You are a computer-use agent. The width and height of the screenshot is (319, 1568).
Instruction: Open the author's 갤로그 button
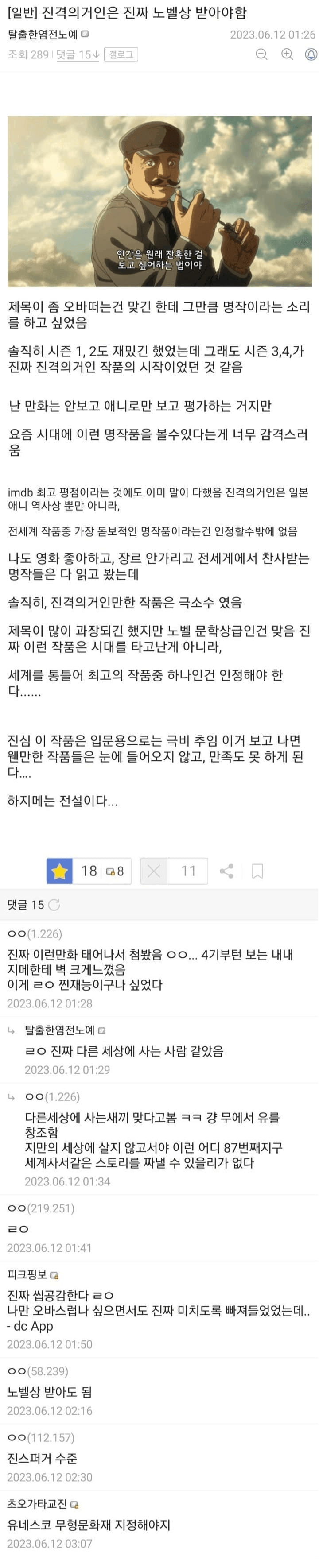point(121,54)
